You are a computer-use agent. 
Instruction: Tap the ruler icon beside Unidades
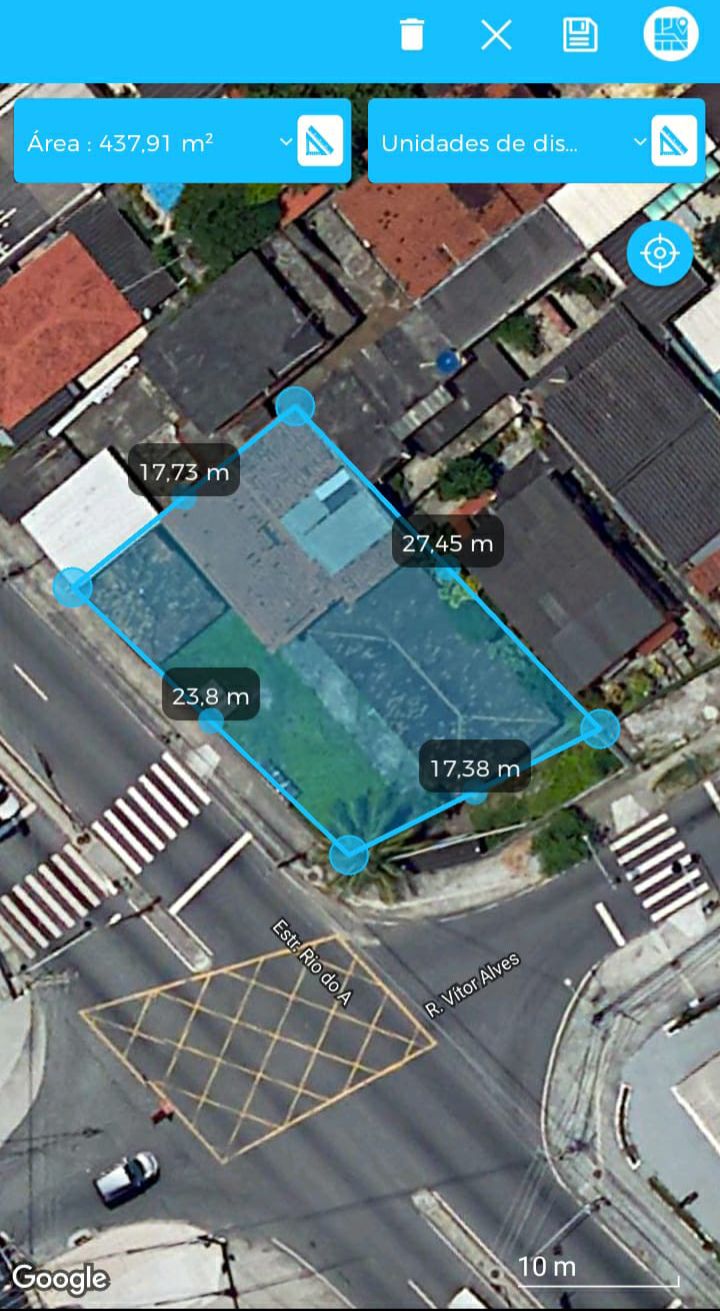click(x=674, y=141)
